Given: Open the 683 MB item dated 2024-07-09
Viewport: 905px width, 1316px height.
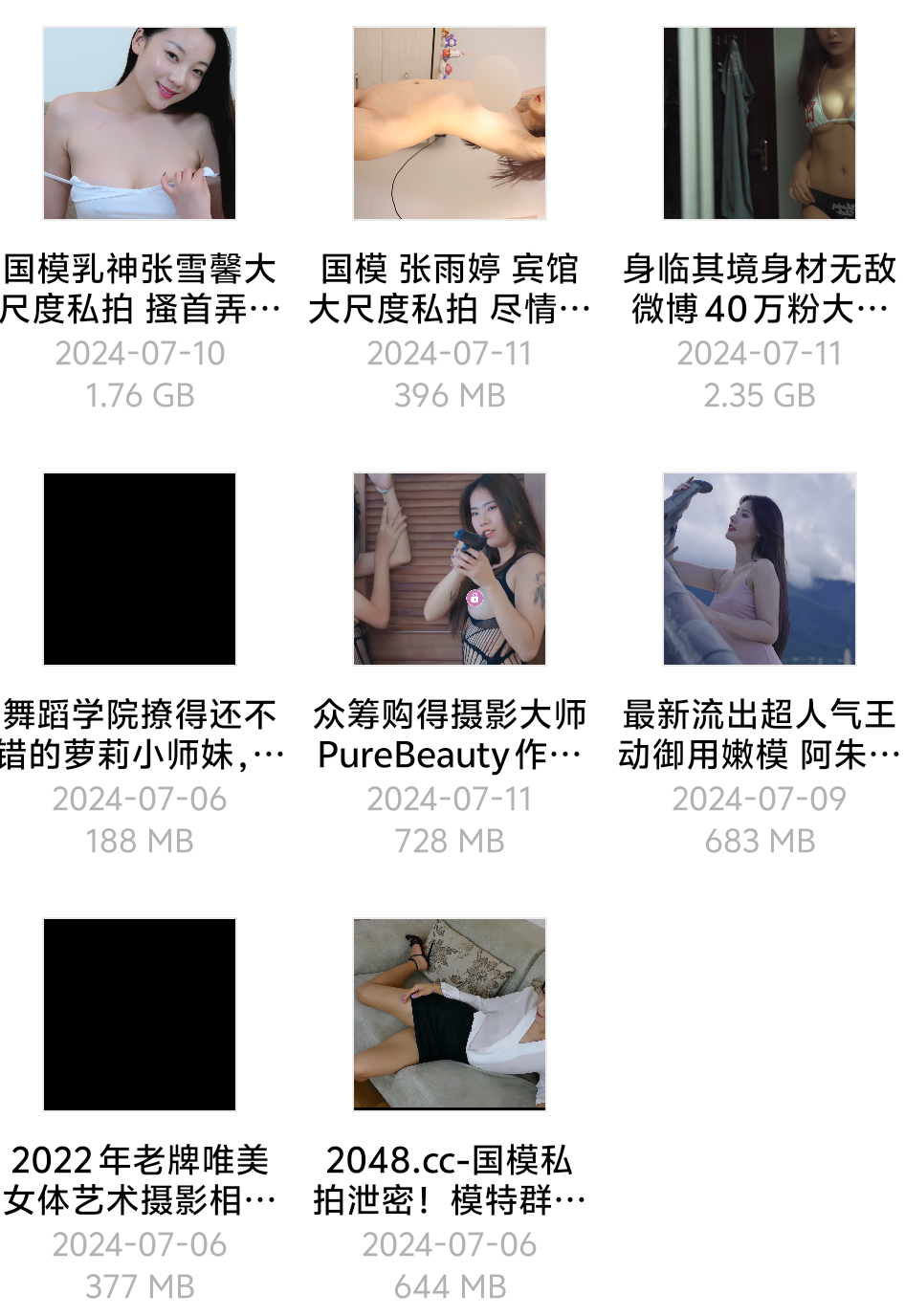Looking at the screenshot, I should point(760,570).
